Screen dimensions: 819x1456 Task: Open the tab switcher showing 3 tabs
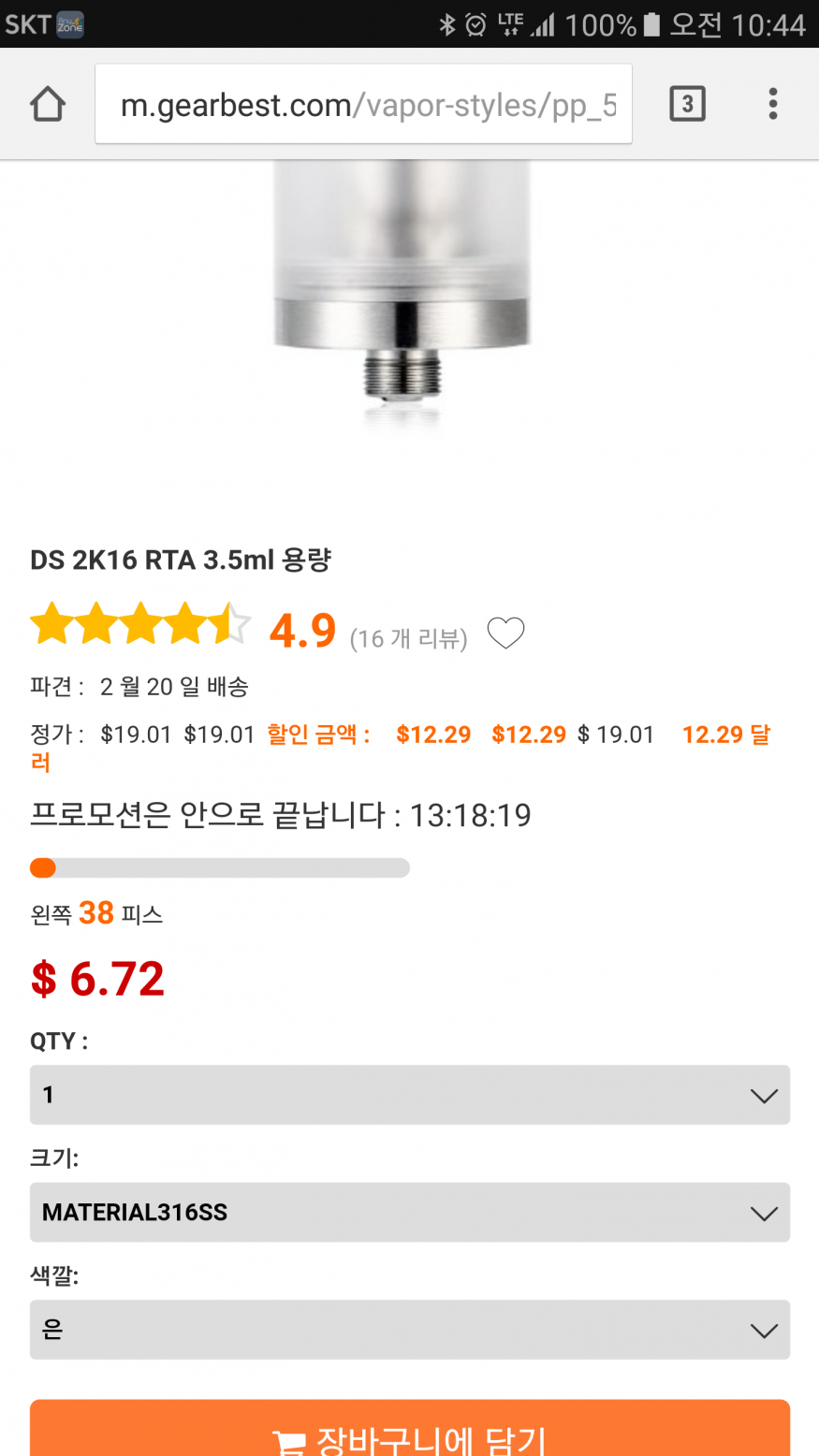687,104
